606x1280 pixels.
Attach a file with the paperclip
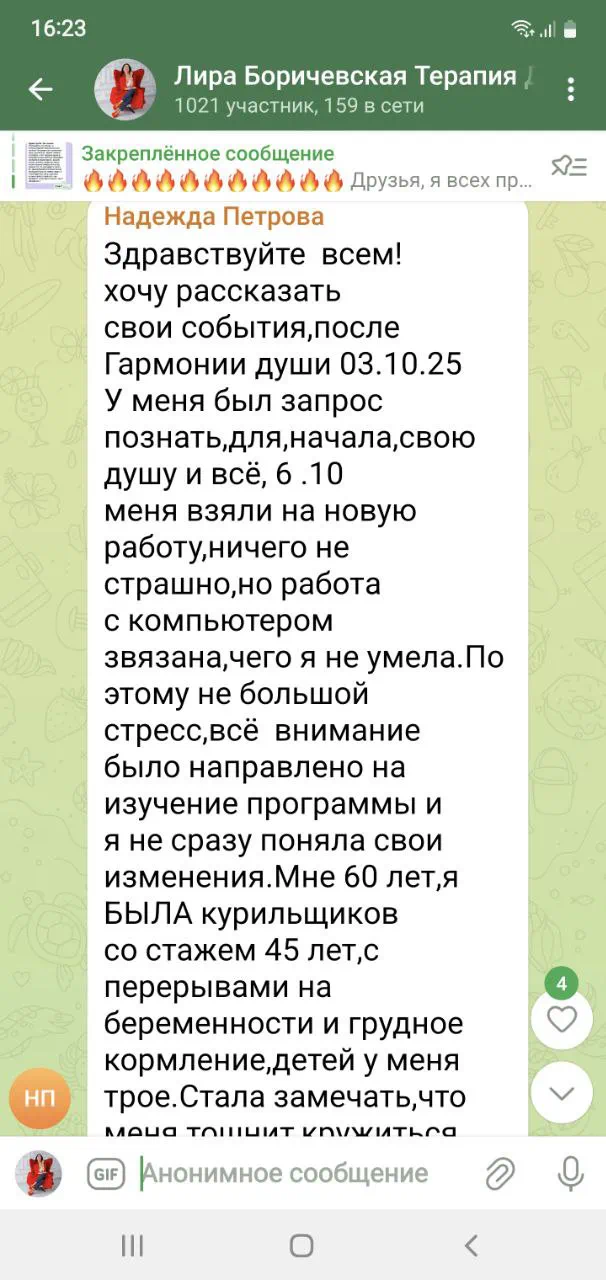coord(500,1173)
